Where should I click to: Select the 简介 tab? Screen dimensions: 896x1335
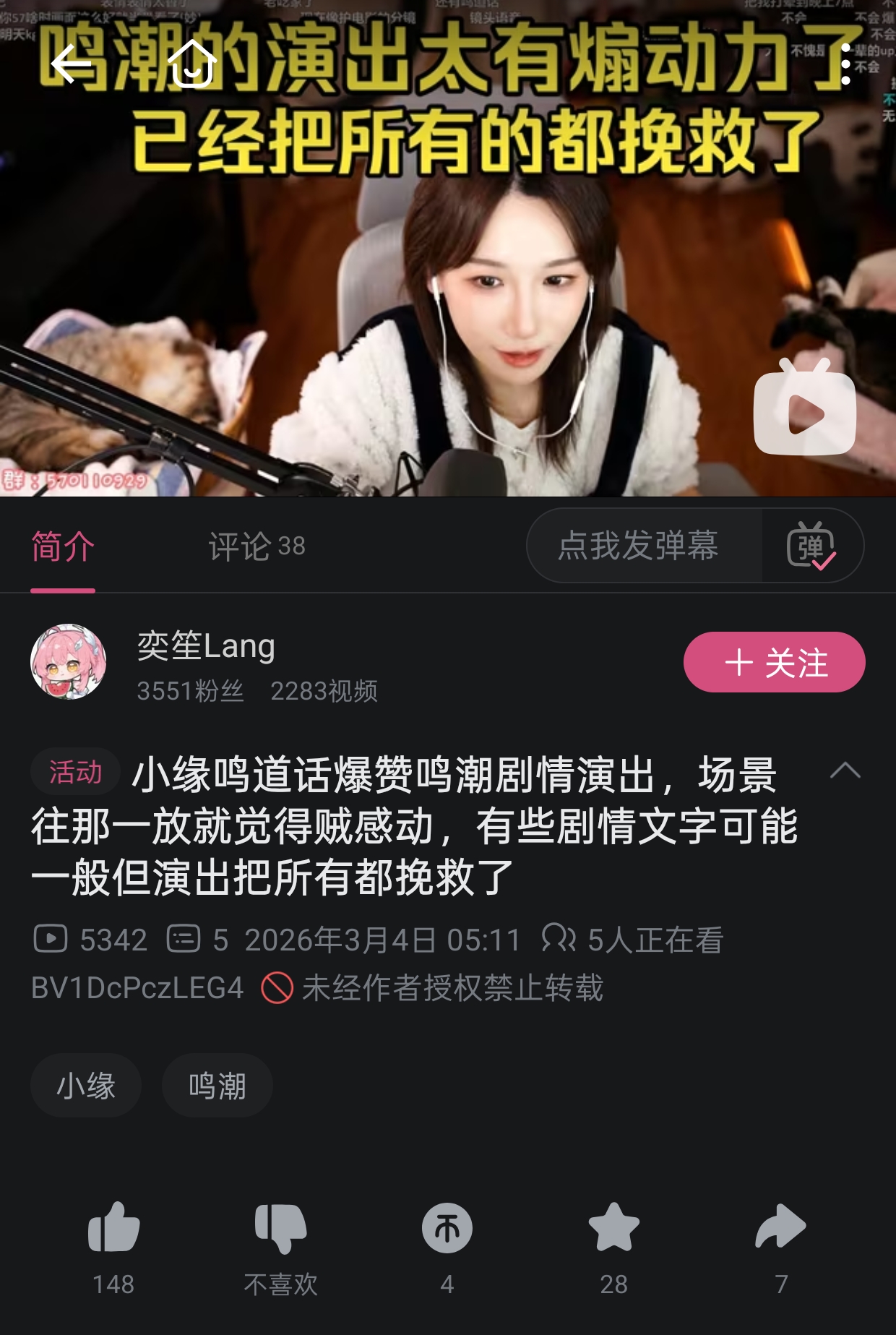tap(63, 546)
